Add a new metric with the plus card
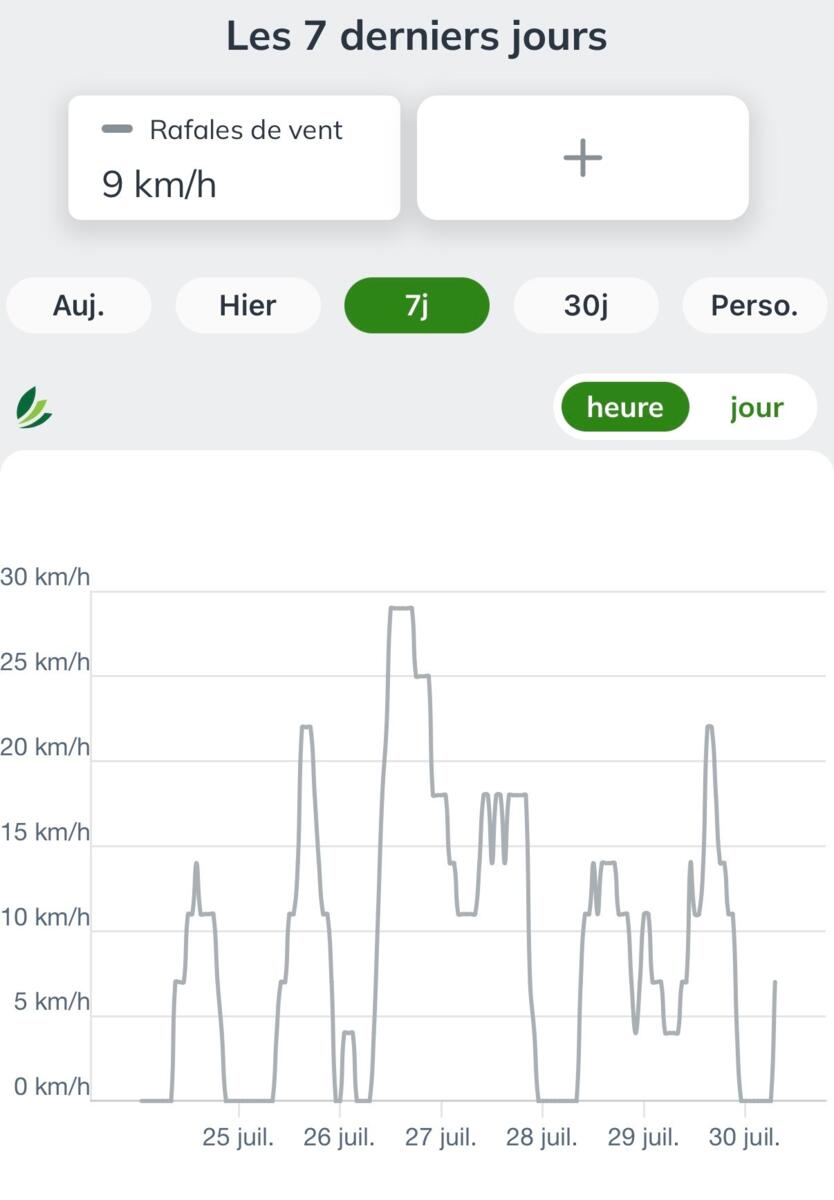This screenshot has height=1200, width=834. click(582, 158)
